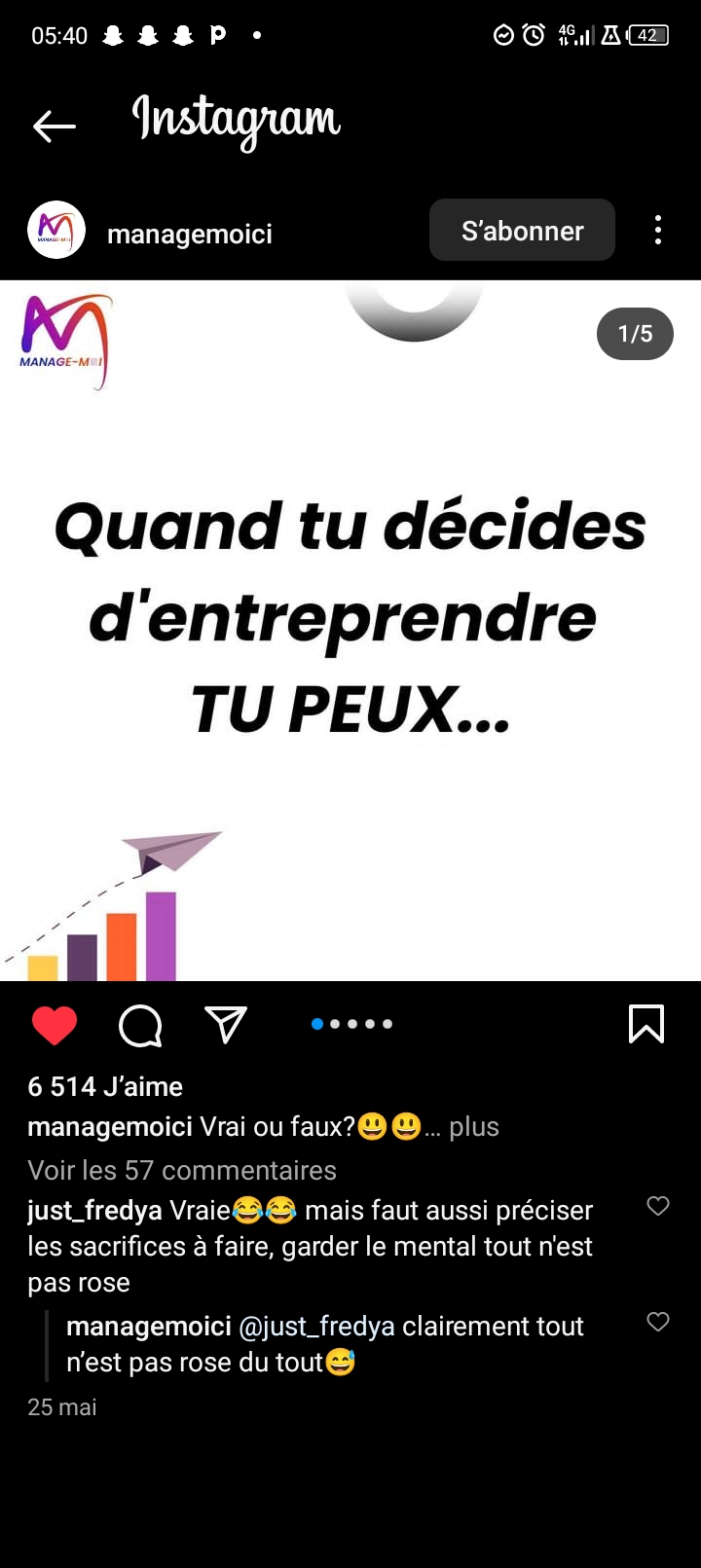701x1568 pixels.
Task: View all 57 comments
Action: click(x=182, y=1170)
